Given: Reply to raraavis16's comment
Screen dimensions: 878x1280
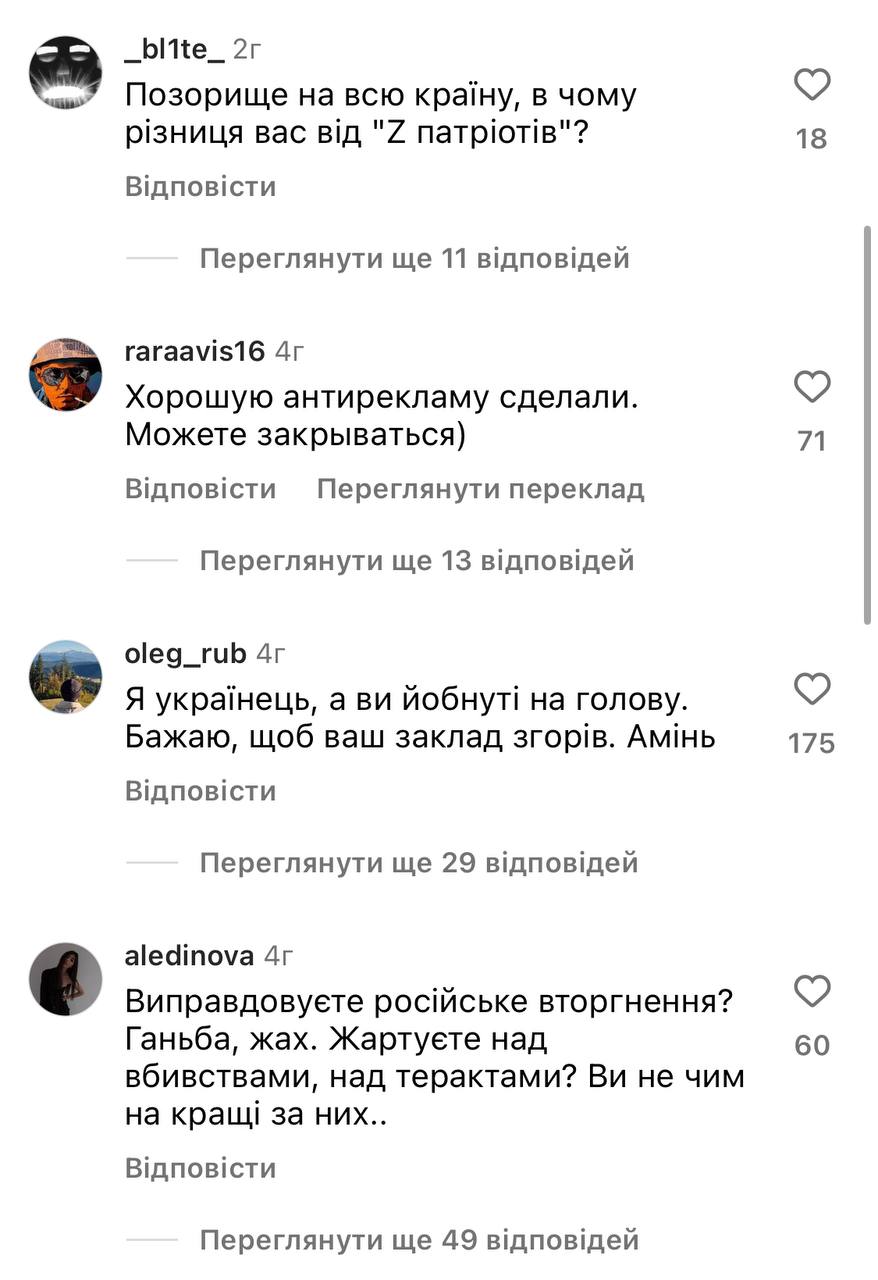Looking at the screenshot, I should (x=200, y=489).
